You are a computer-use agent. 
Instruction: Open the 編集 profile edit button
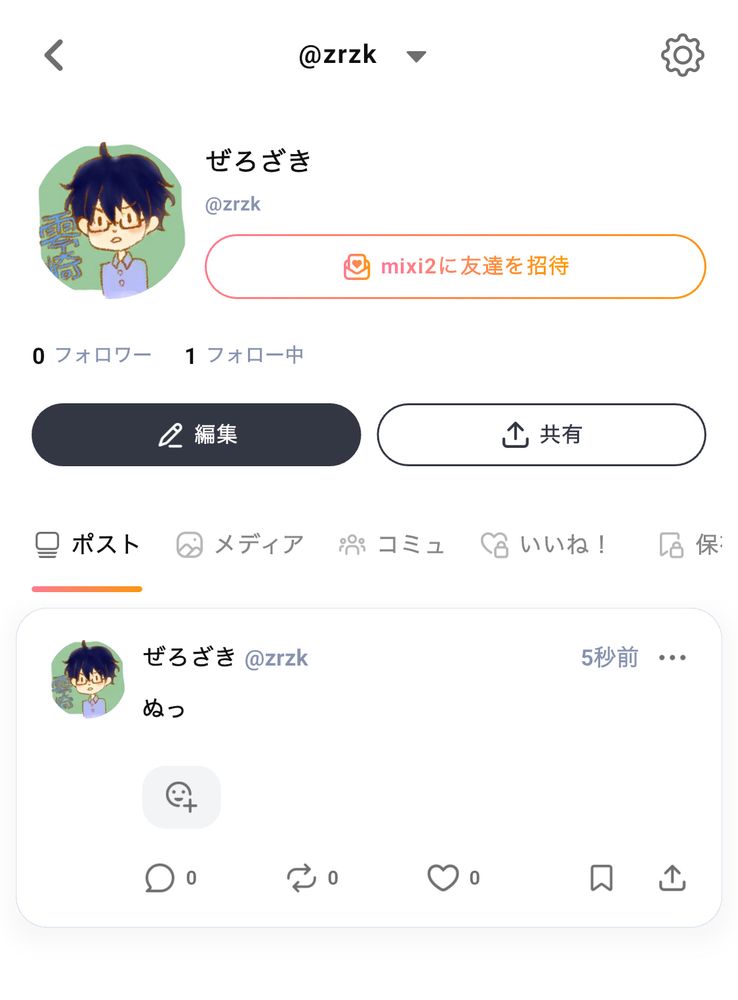pos(196,434)
